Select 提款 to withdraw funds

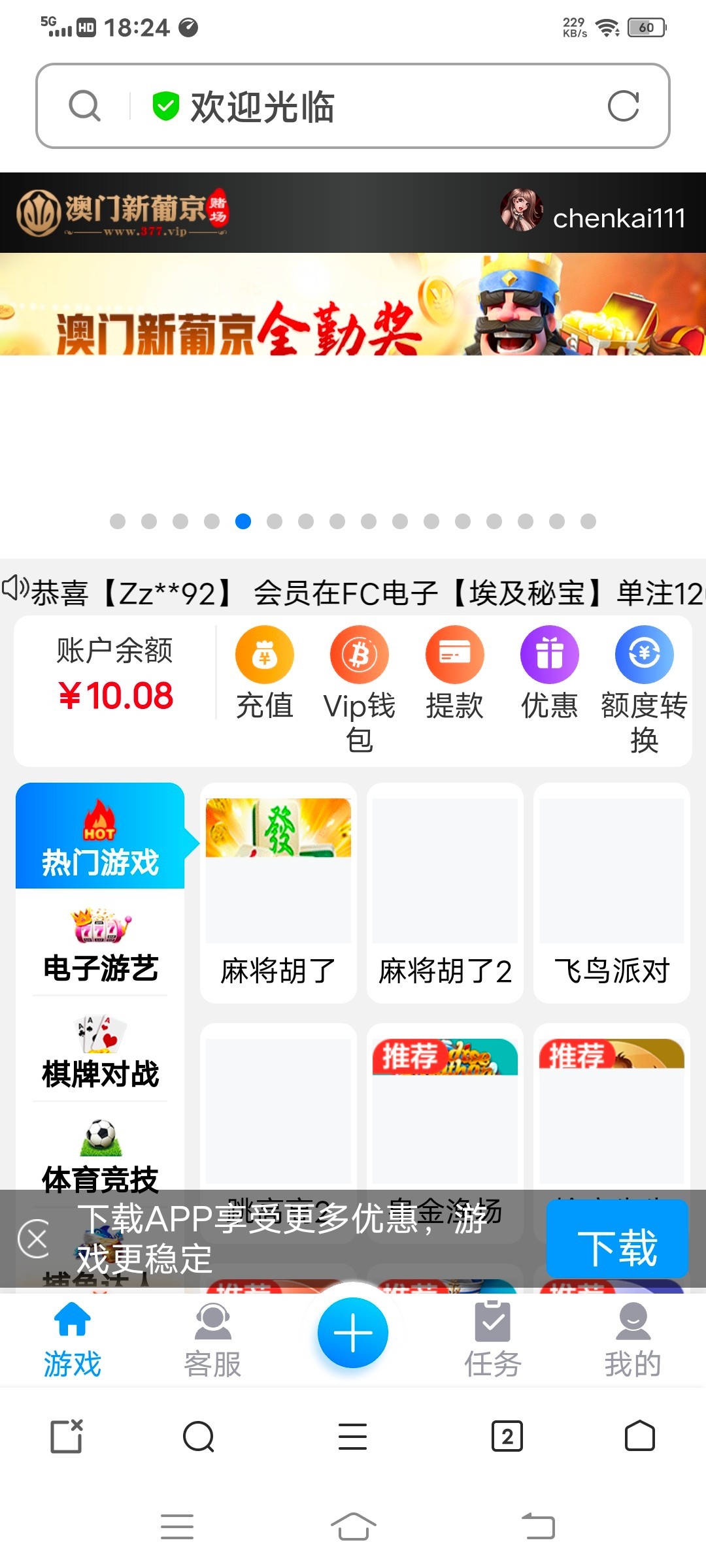click(x=454, y=673)
